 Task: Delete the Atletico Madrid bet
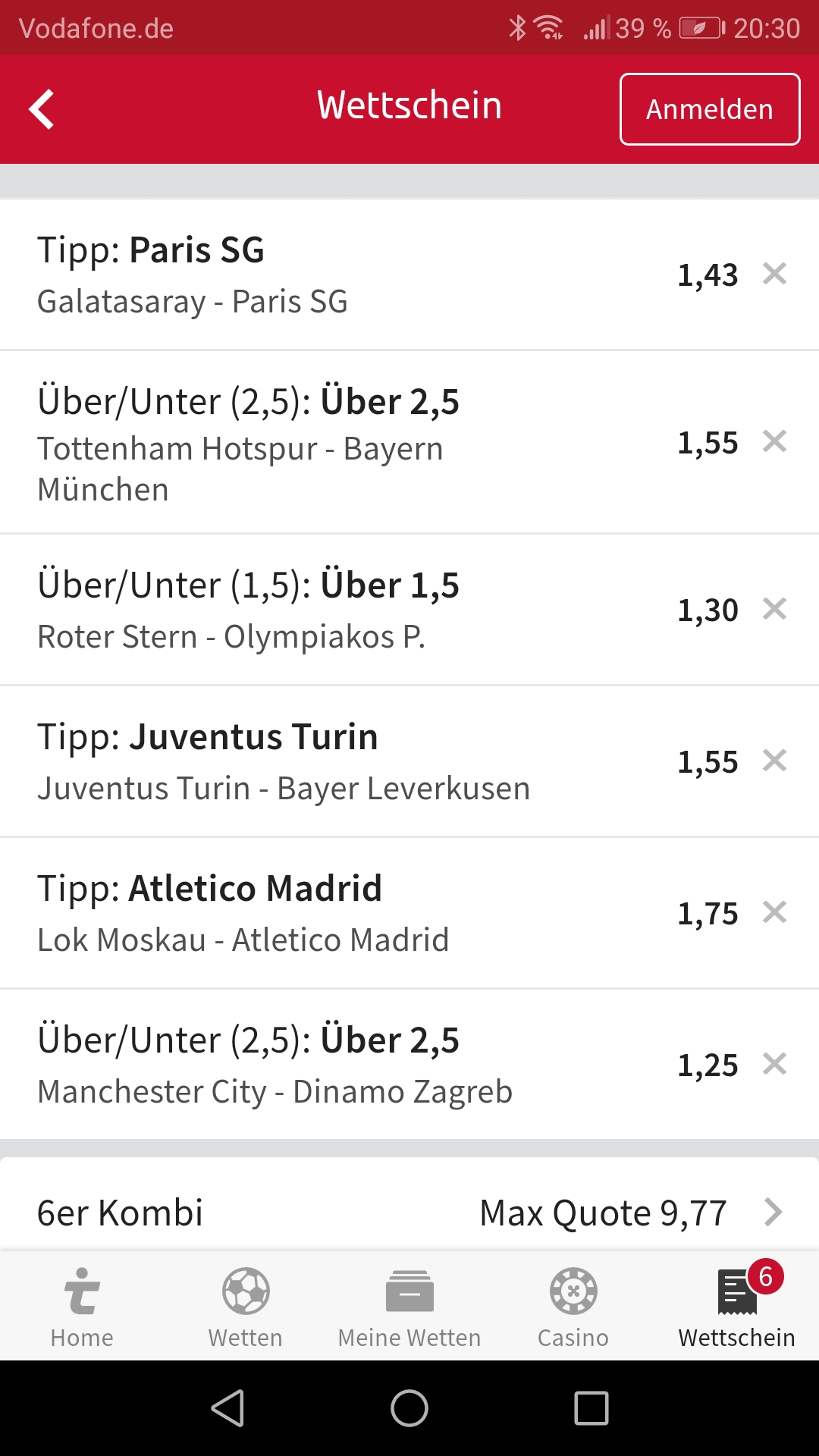[774, 912]
